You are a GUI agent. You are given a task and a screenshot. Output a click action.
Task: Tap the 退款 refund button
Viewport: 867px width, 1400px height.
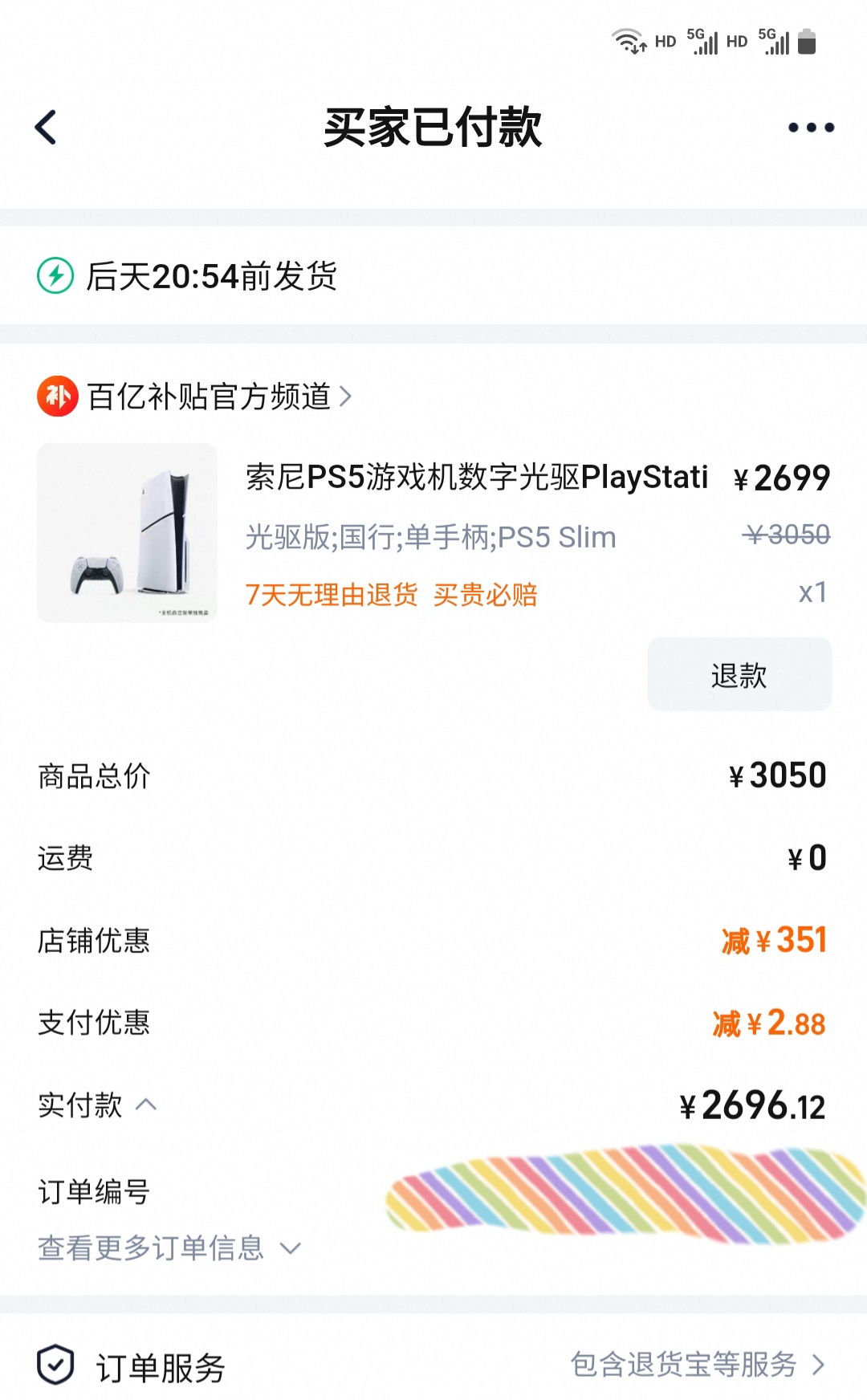pyautogui.click(x=739, y=675)
